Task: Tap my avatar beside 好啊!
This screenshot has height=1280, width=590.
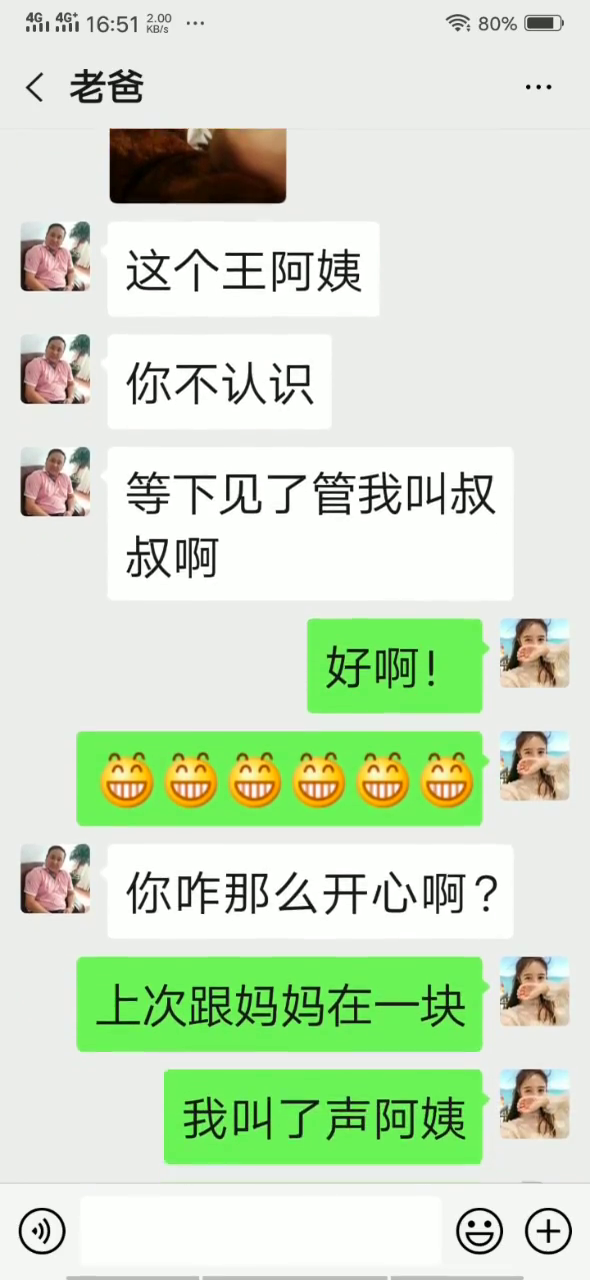Action: click(x=535, y=653)
